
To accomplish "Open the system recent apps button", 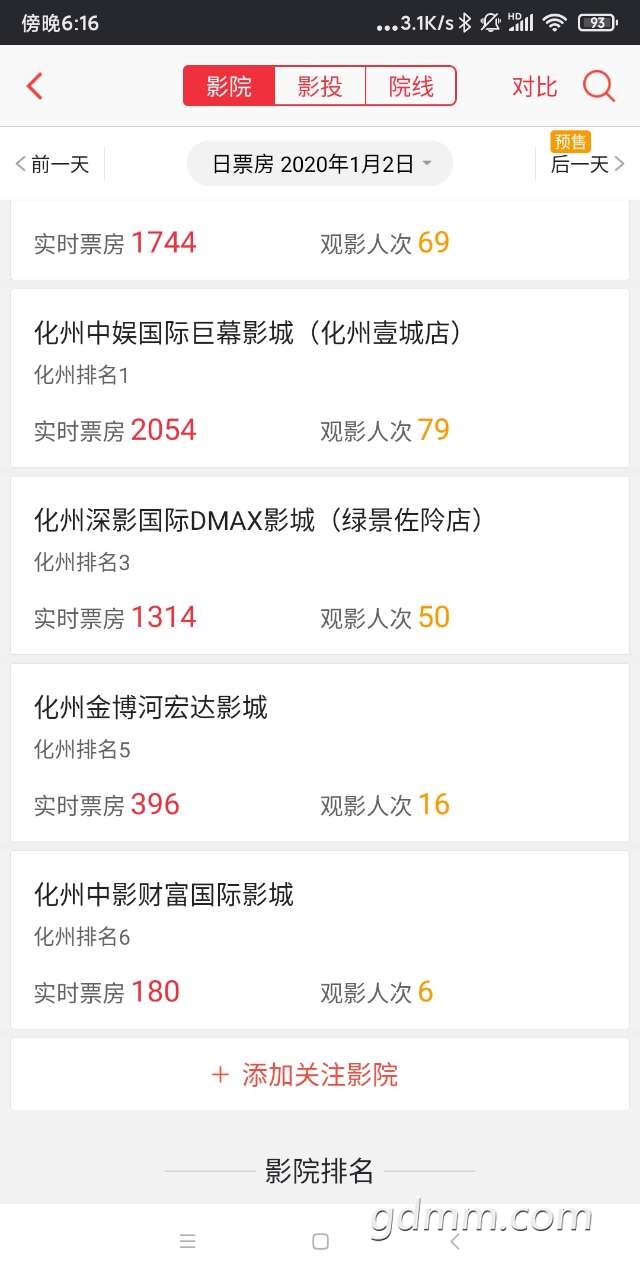I will [x=187, y=1241].
